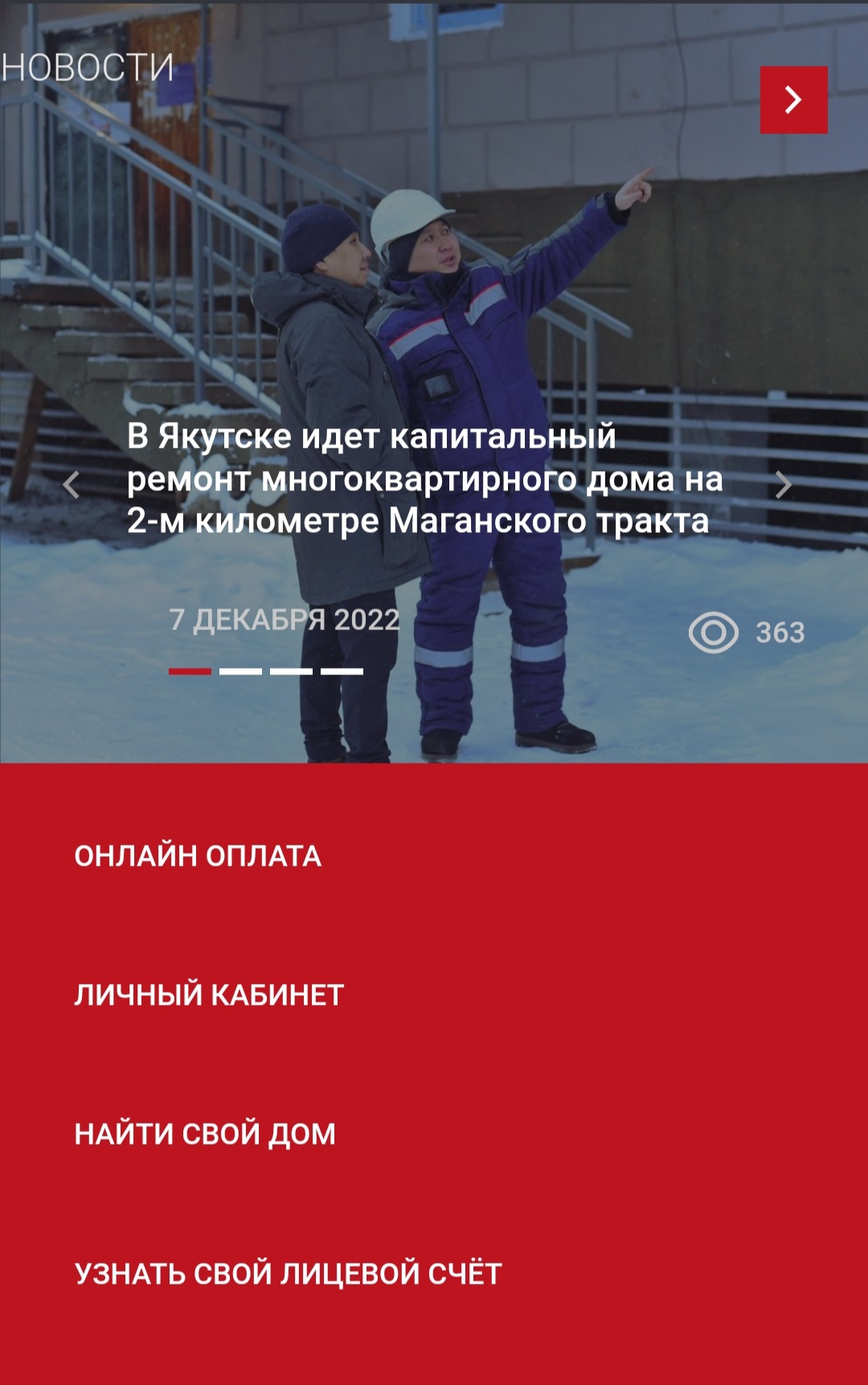The height and width of the screenshot is (1385, 868).
Task: Jump to the fourth slide indicator
Action: pos(342,670)
